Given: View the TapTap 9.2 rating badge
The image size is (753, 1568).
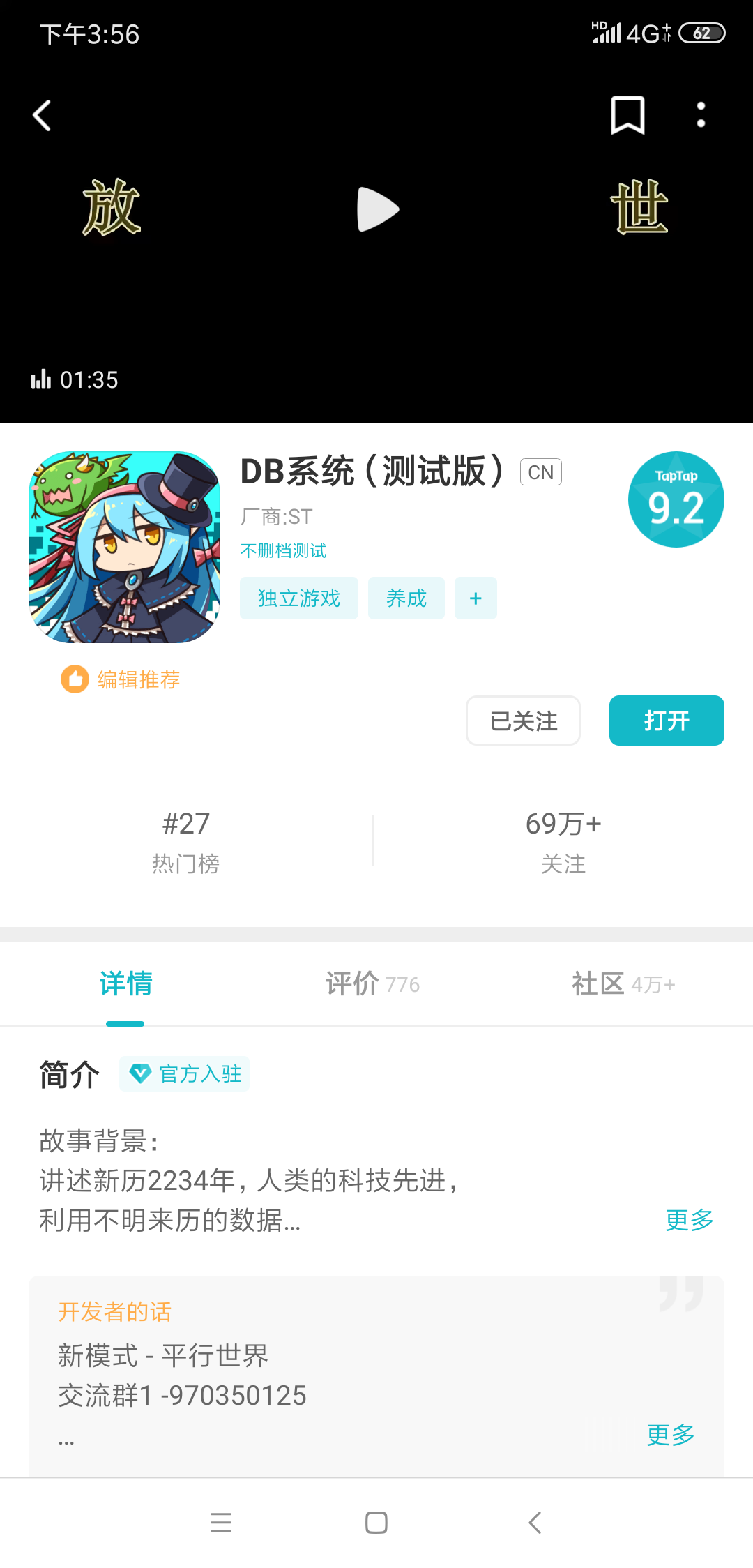Looking at the screenshot, I should tap(676, 499).
